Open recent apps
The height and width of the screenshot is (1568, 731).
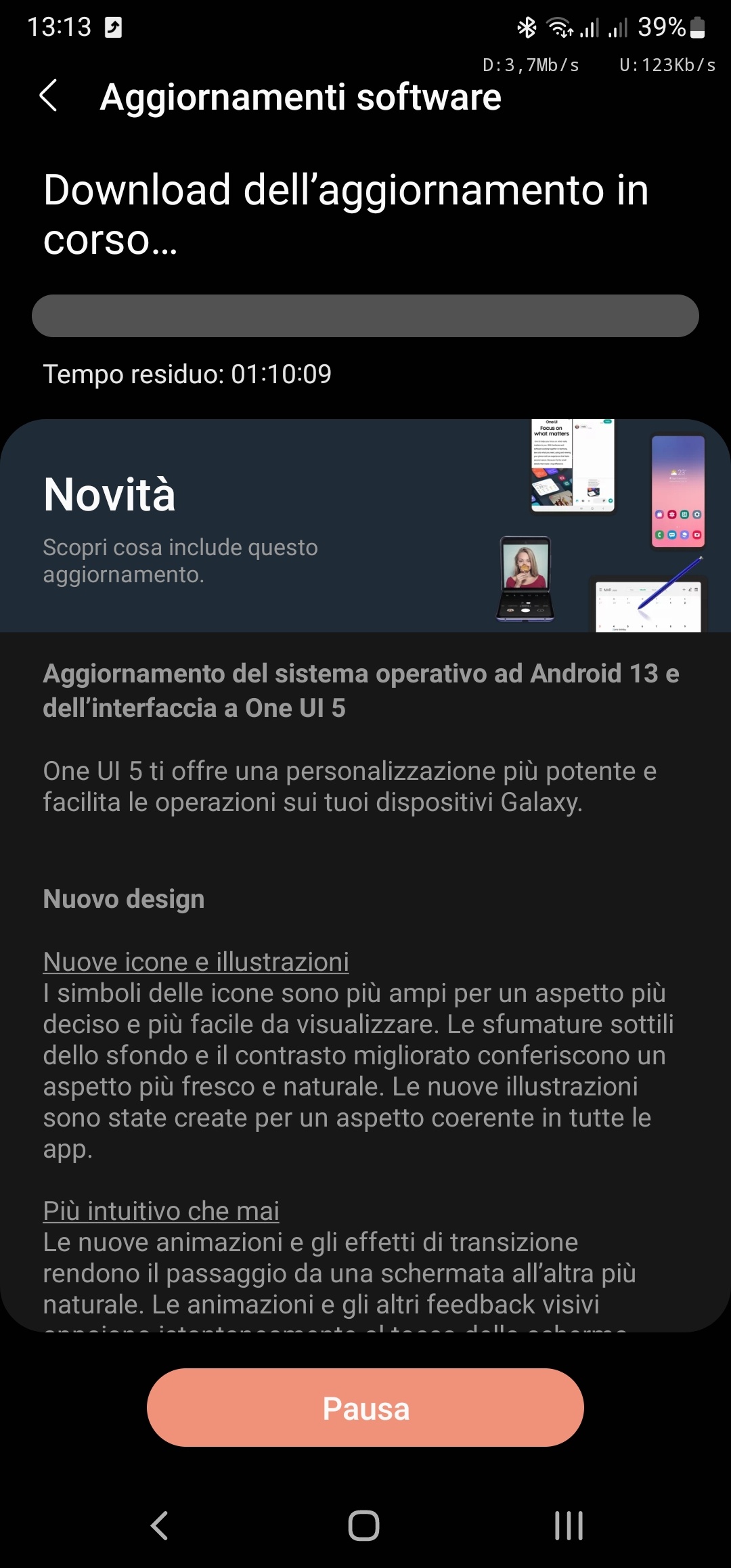(569, 1526)
